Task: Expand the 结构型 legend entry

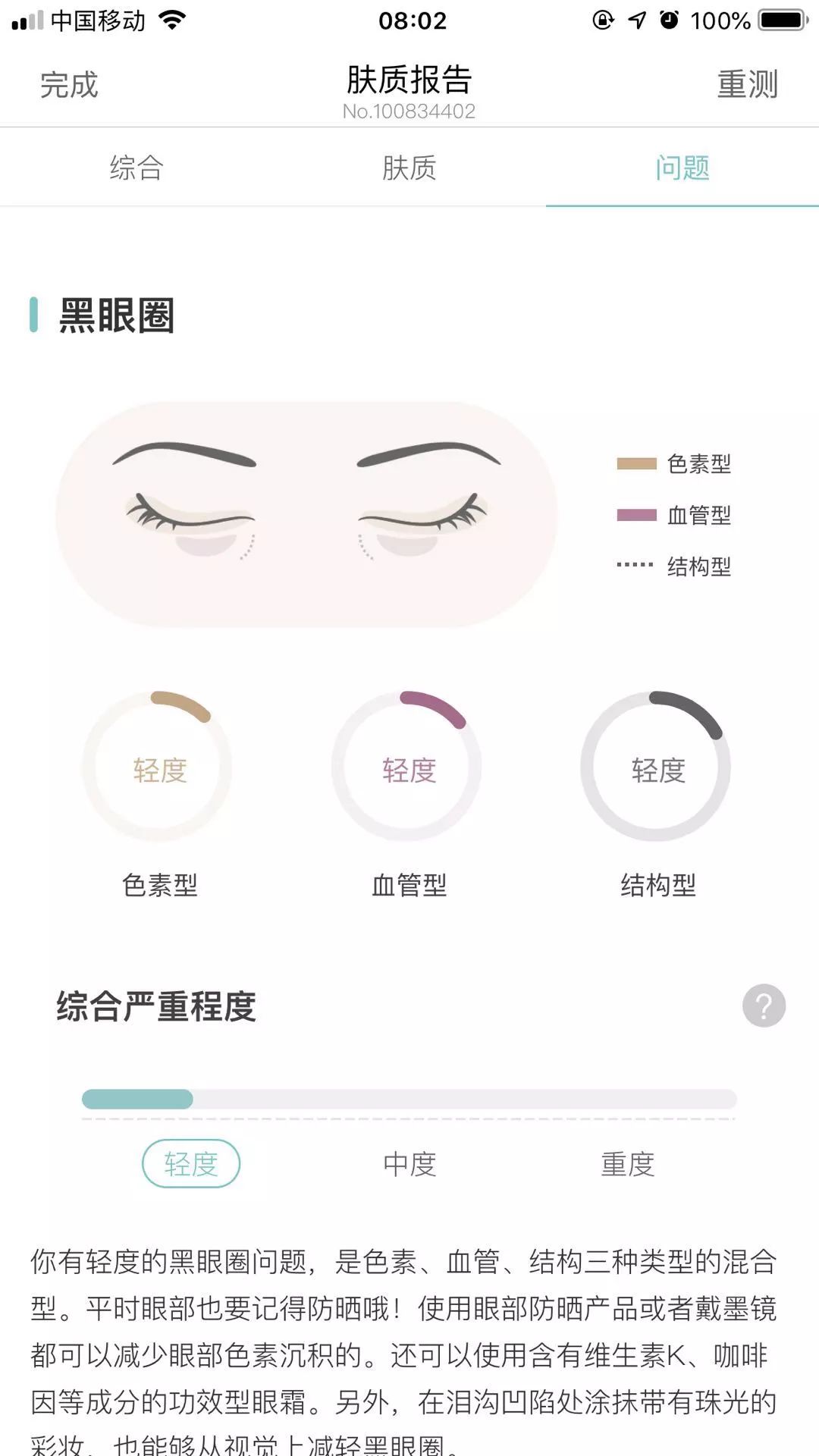Action: coord(675,566)
